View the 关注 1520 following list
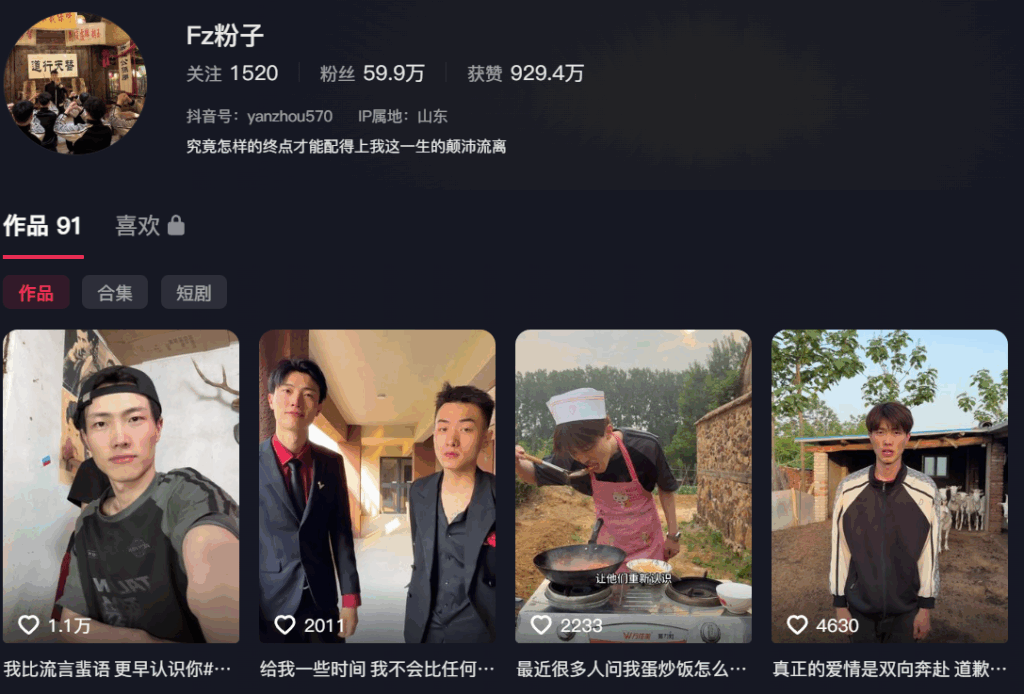Viewport: 1024px width, 694px height. pyautogui.click(x=232, y=73)
